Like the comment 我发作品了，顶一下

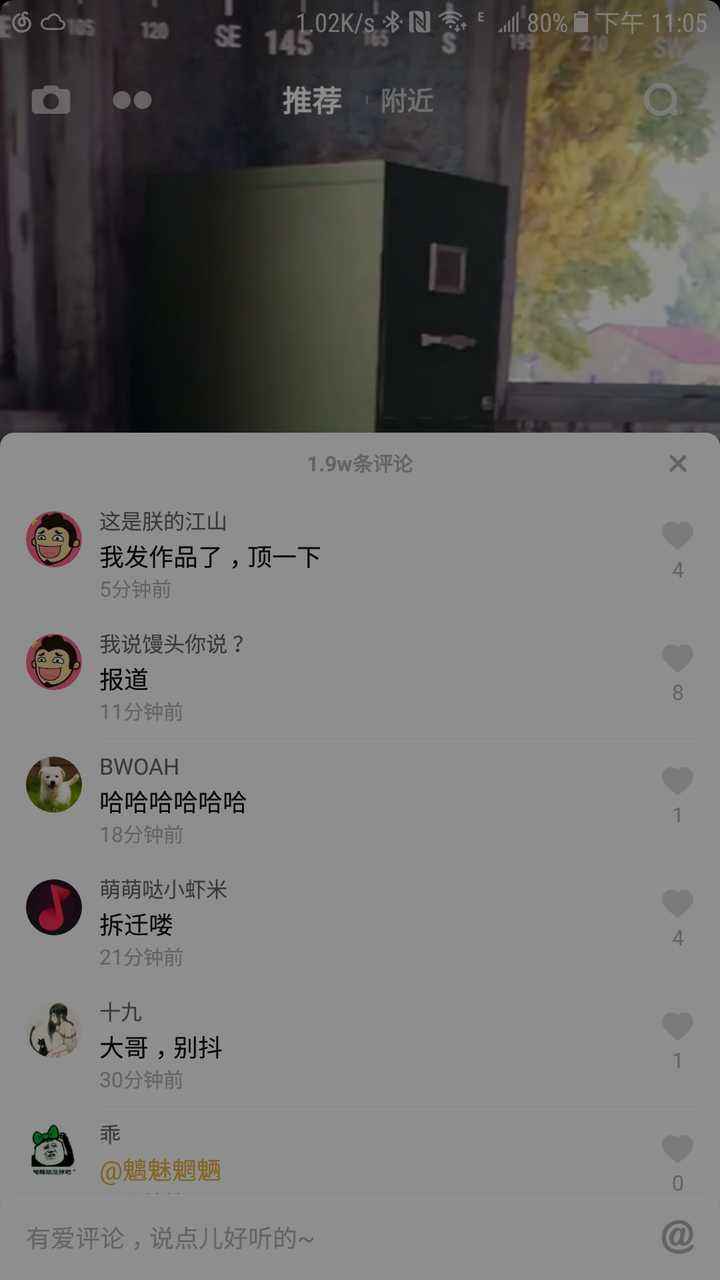677,535
